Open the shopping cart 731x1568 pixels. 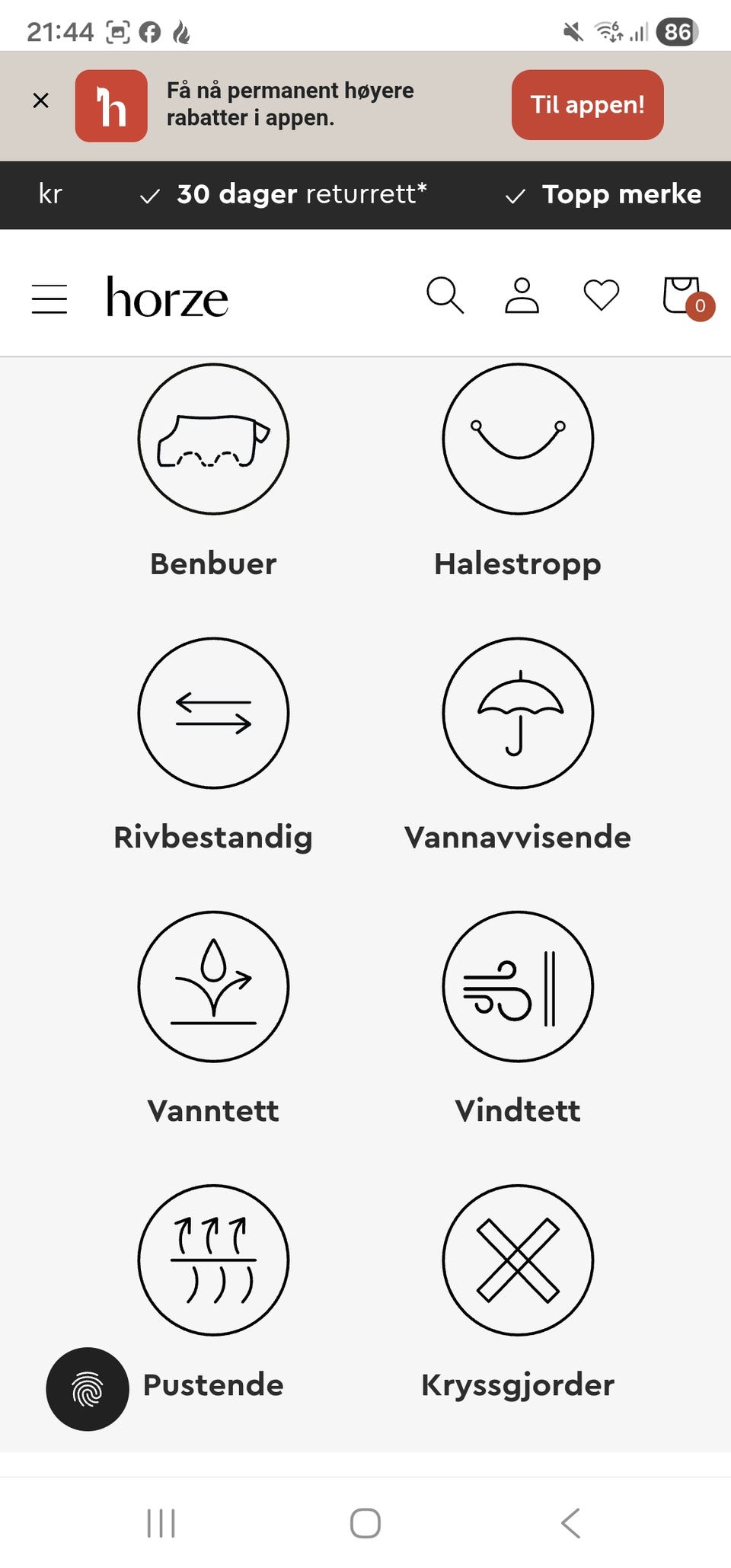pos(682,297)
